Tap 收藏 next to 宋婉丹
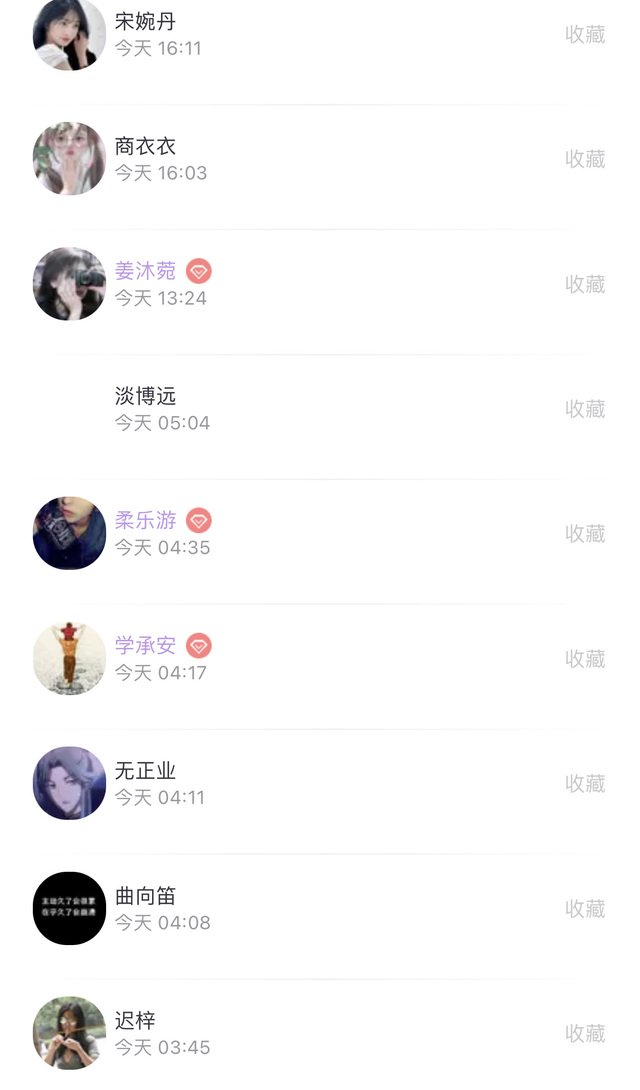The image size is (640, 1090). [x=585, y=35]
